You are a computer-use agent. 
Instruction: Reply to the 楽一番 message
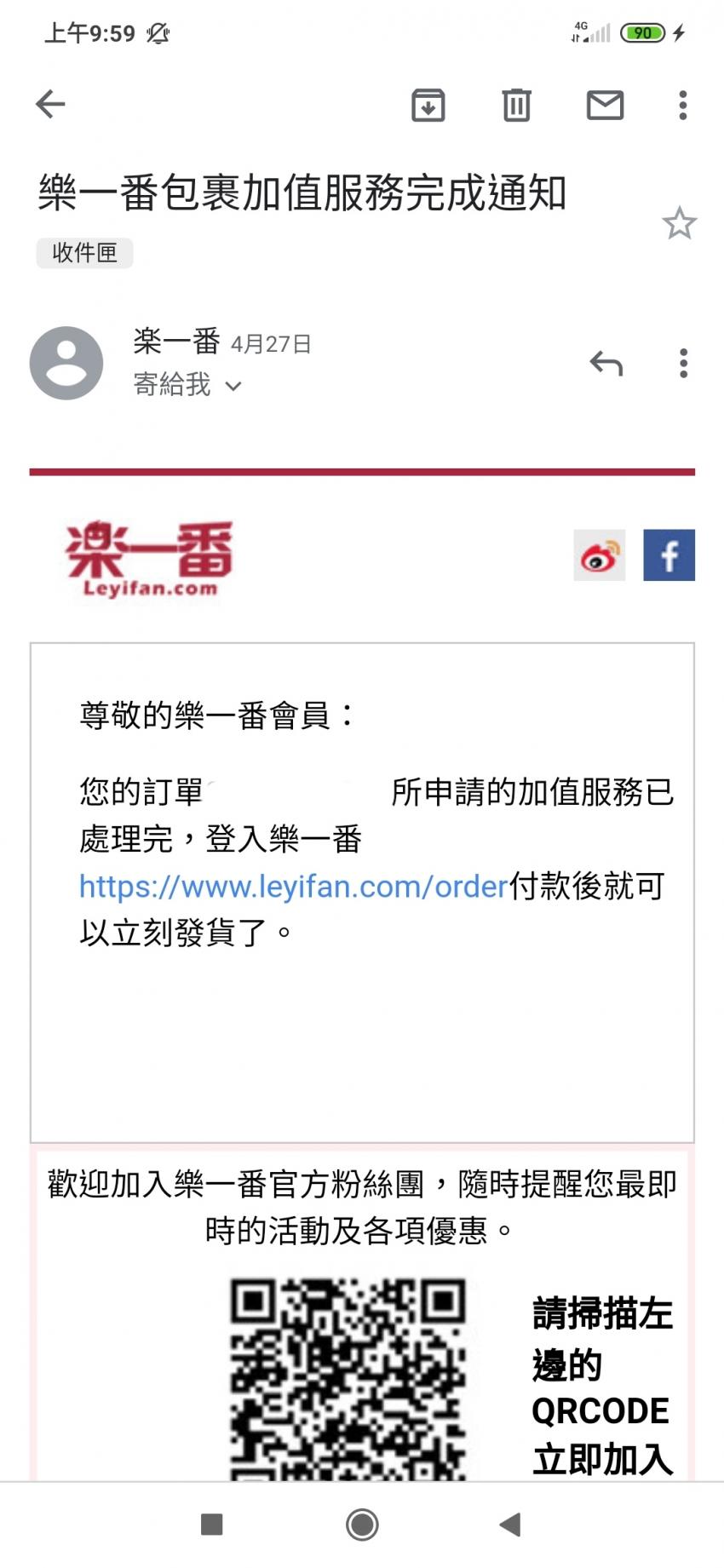(606, 364)
